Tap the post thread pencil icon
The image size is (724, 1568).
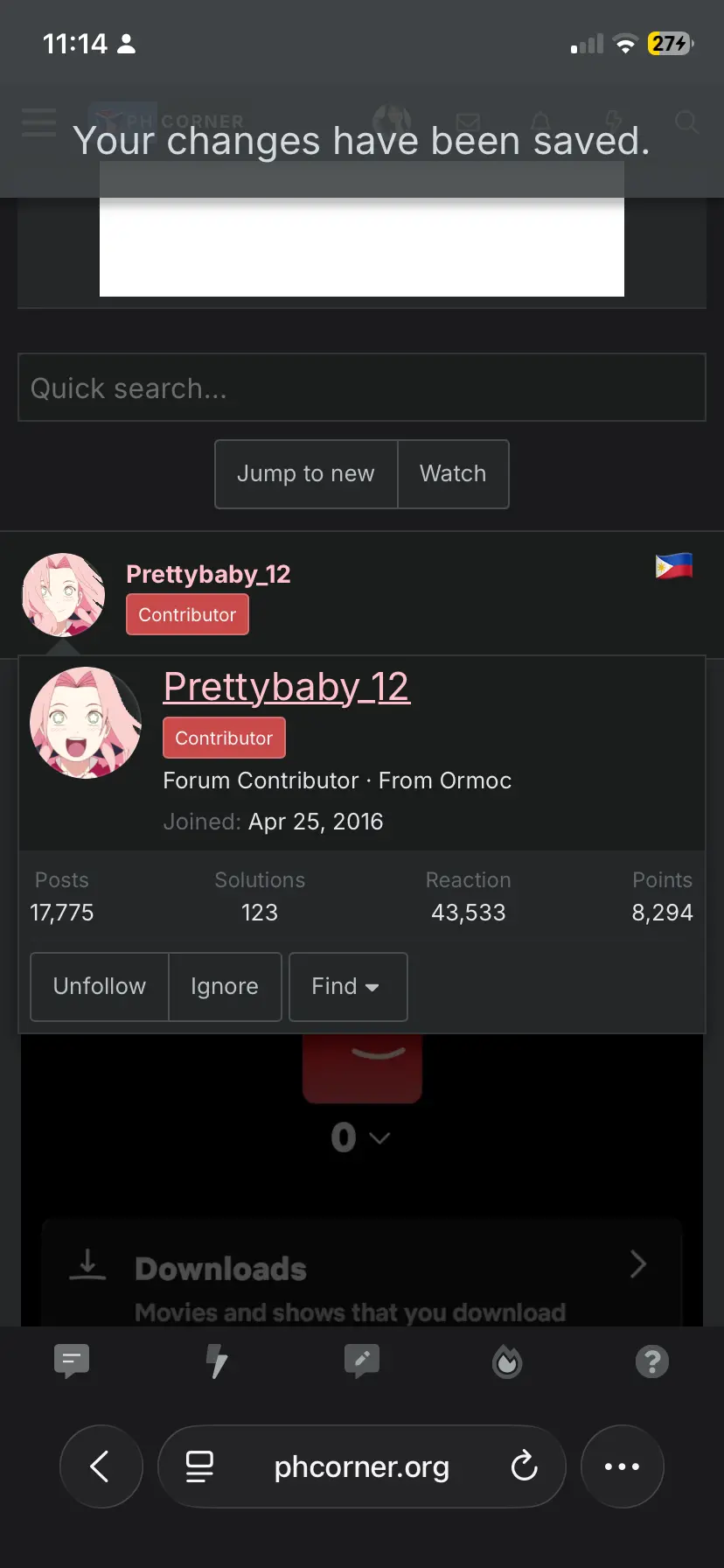[362, 1361]
